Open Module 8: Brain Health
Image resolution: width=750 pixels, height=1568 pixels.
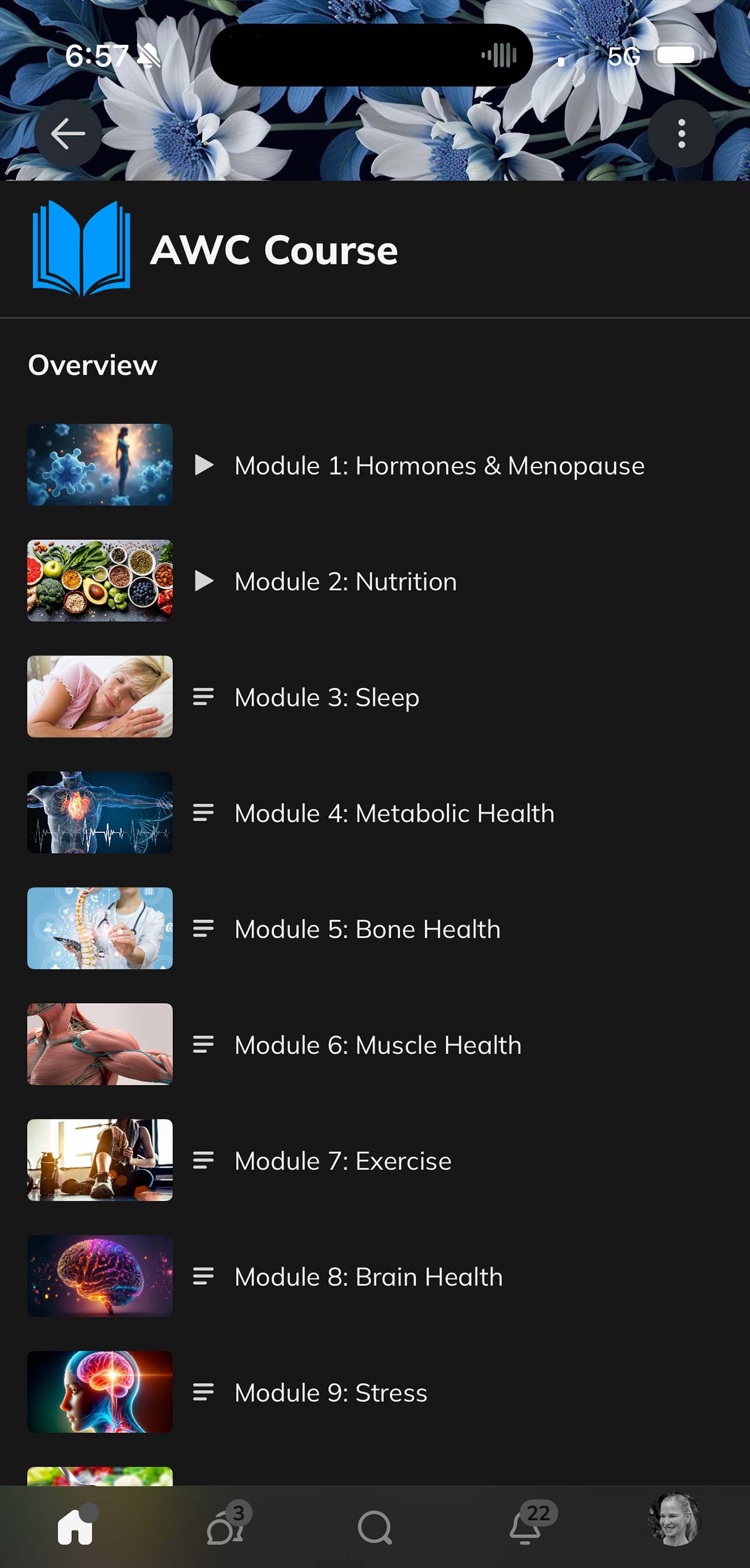[368, 1277]
